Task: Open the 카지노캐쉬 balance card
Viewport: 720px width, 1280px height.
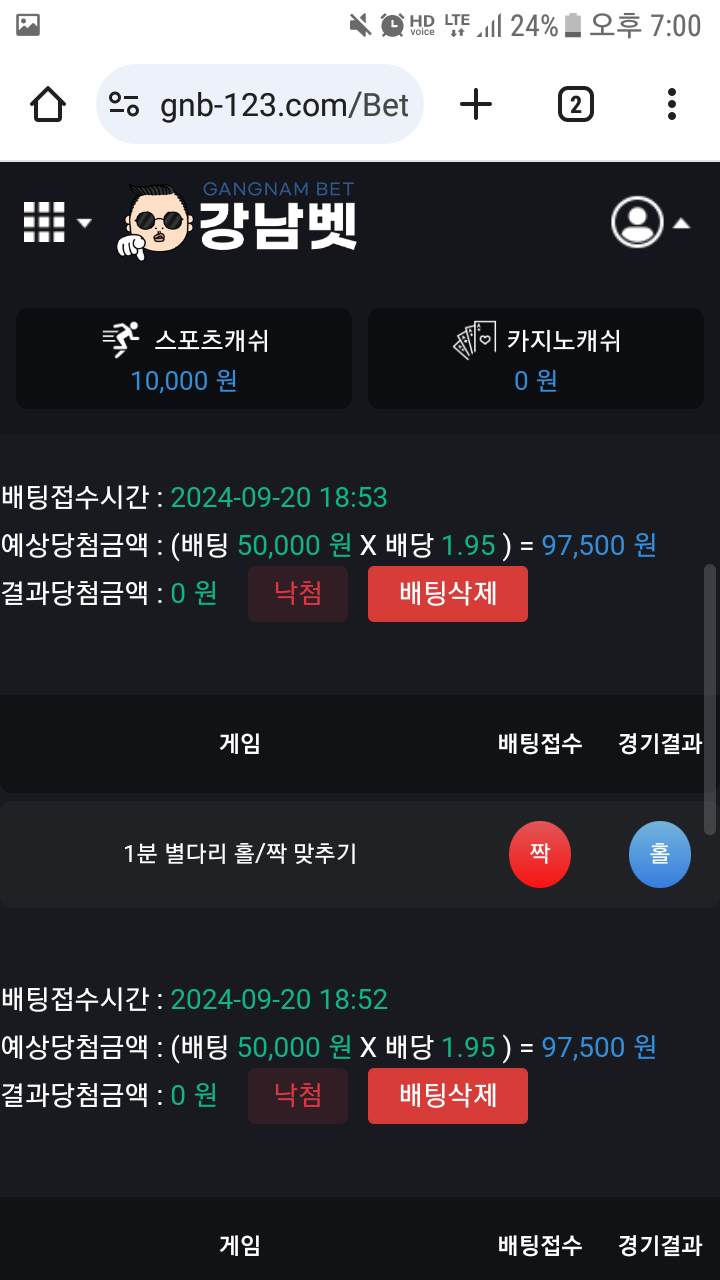Action: tap(536, 358)
